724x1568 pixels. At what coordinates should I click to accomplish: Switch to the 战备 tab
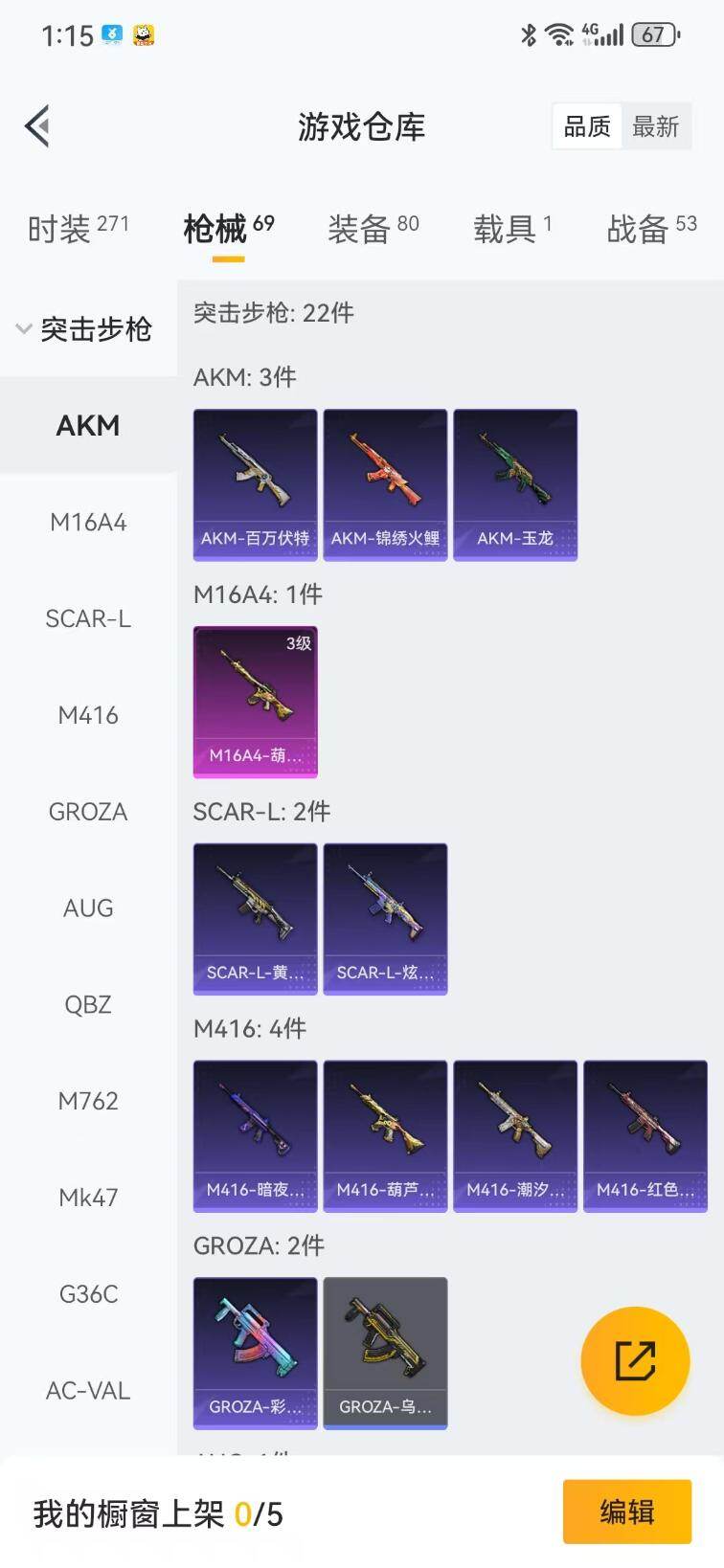coord(651,228)
